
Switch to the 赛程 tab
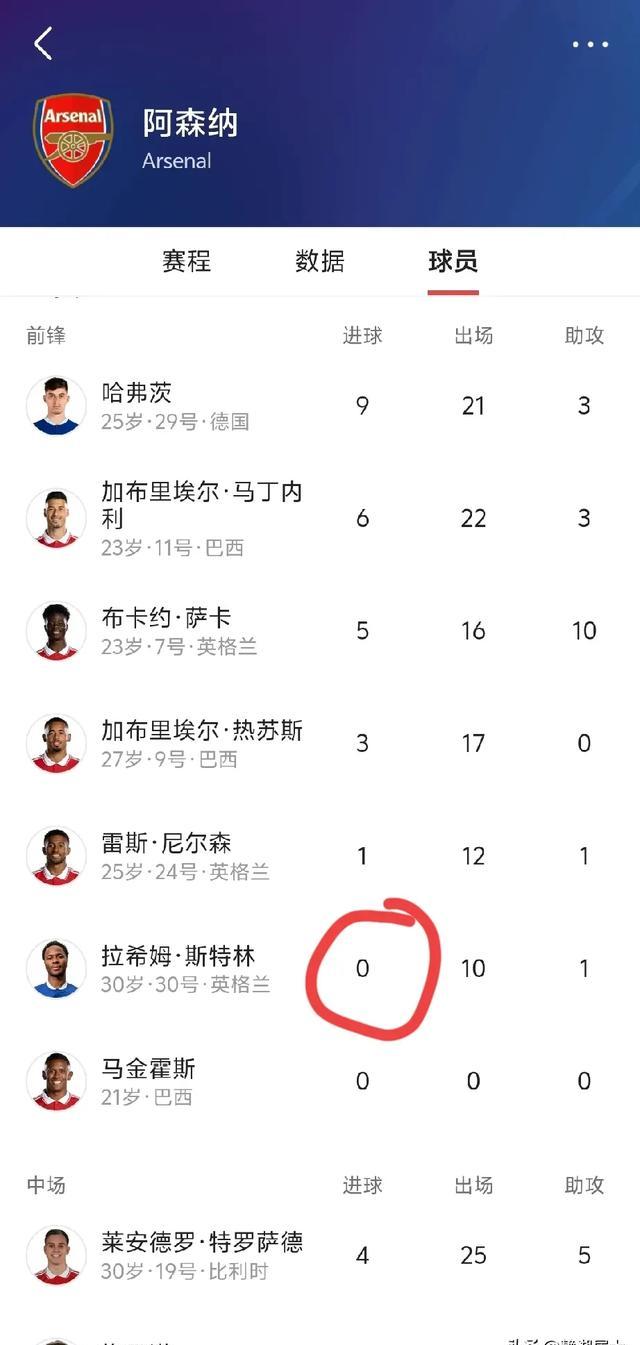pyautogui.click(x=186, y=262)
